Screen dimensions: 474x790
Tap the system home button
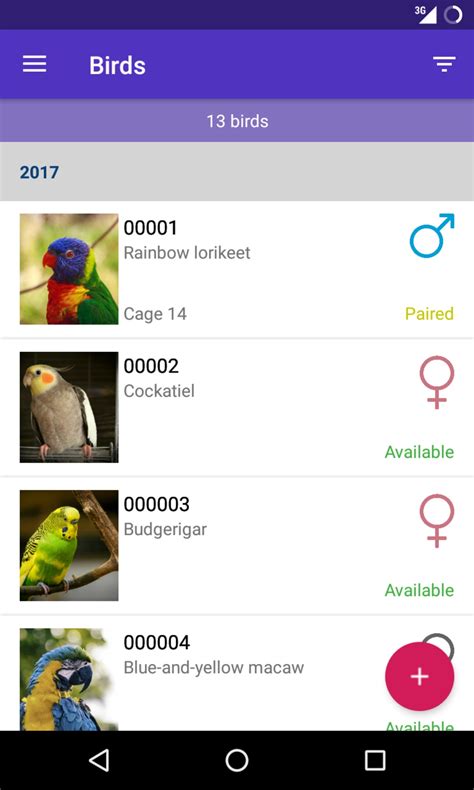tap(237, 760)
